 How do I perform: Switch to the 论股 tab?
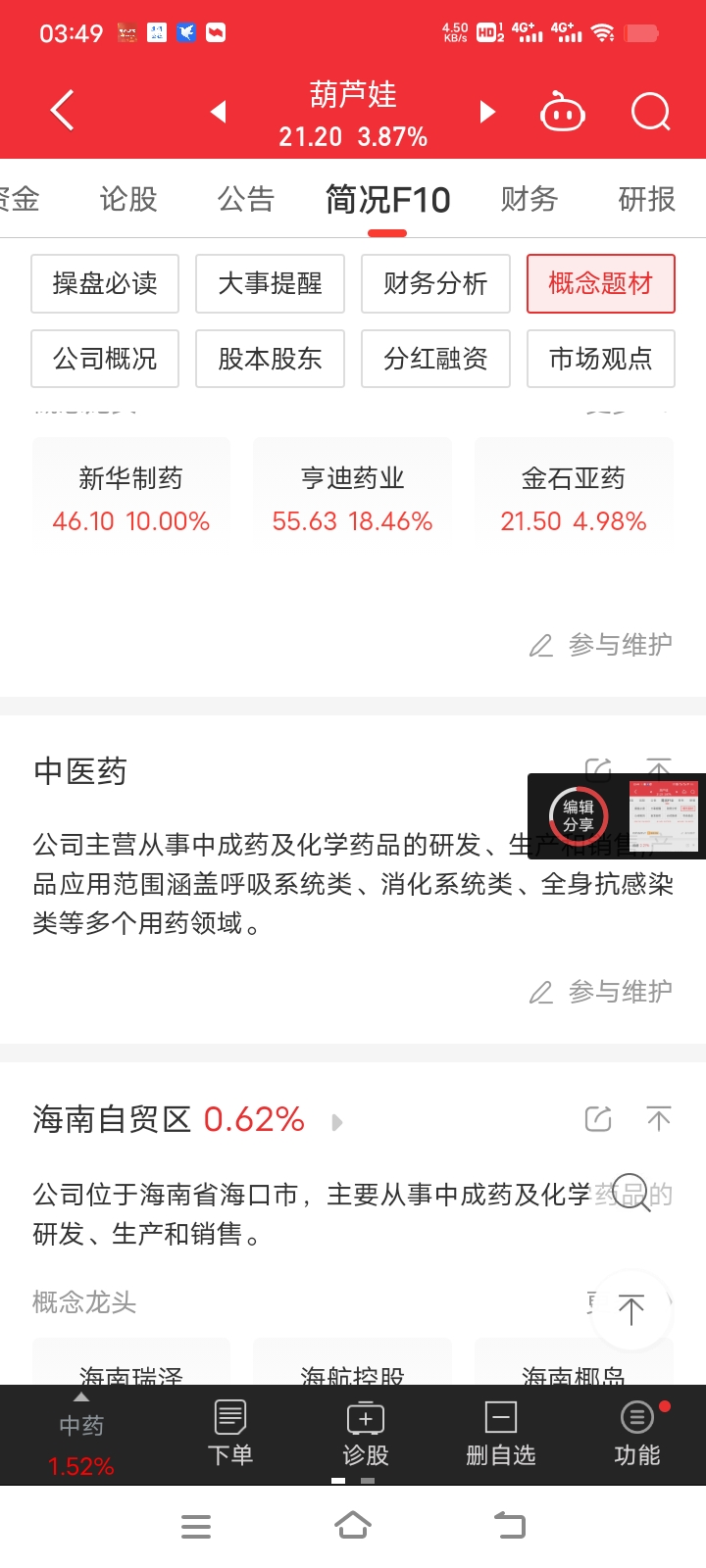[x=128, y=199]
